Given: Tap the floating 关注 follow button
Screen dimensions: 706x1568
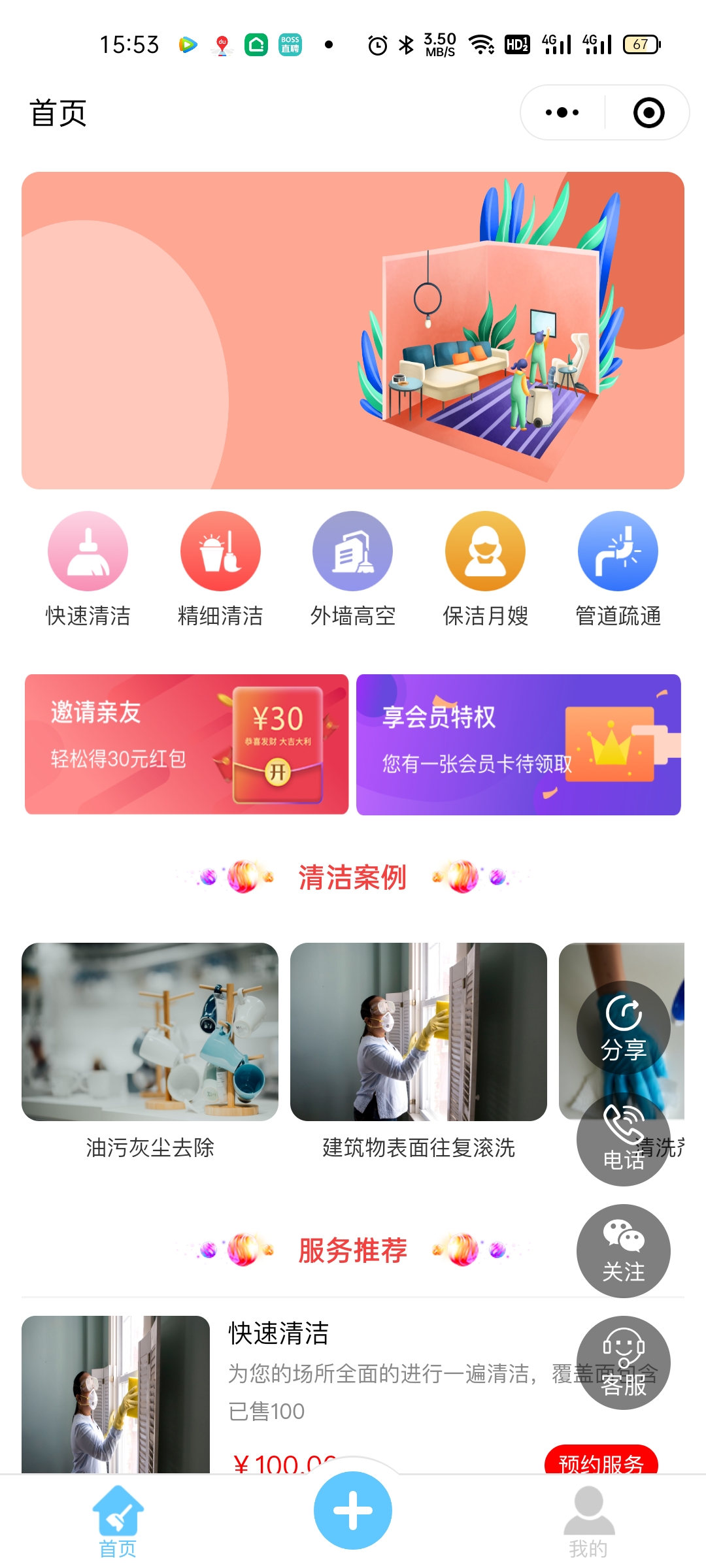Looking at the screenshot, I should (x=623, y=1250).
